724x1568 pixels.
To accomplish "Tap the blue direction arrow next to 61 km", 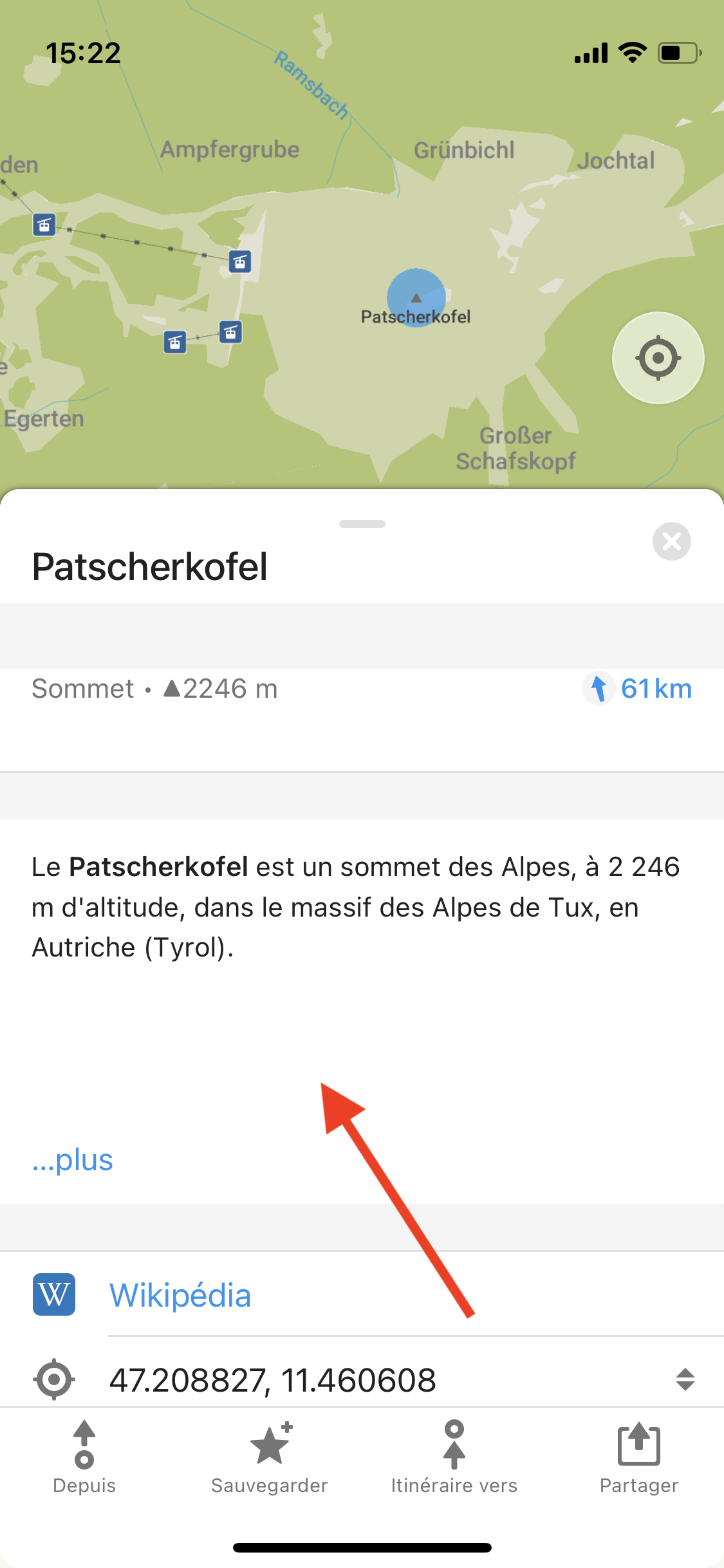I will pos(600,688).
